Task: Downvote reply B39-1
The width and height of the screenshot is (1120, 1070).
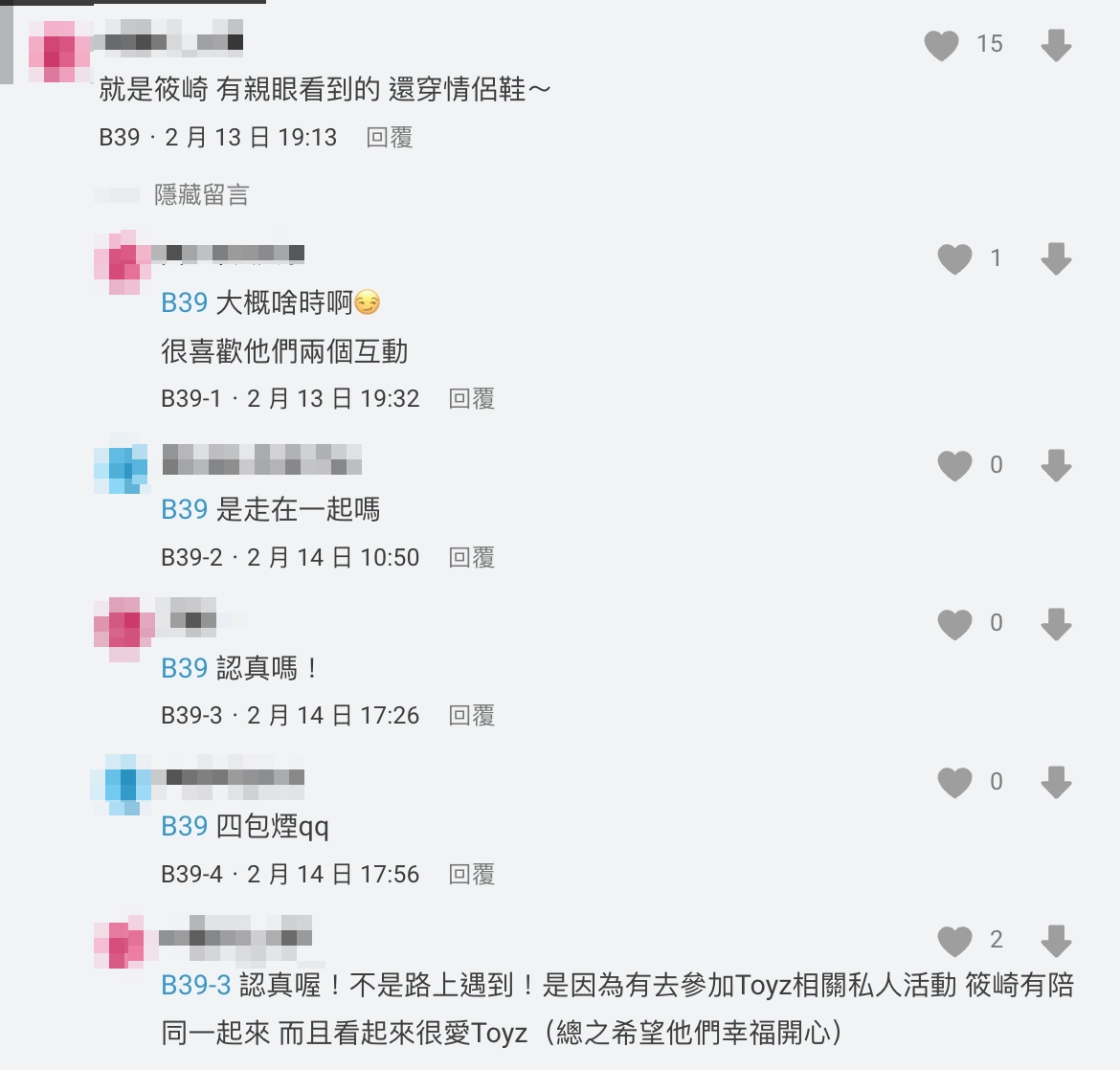Action: (1056, 259)
